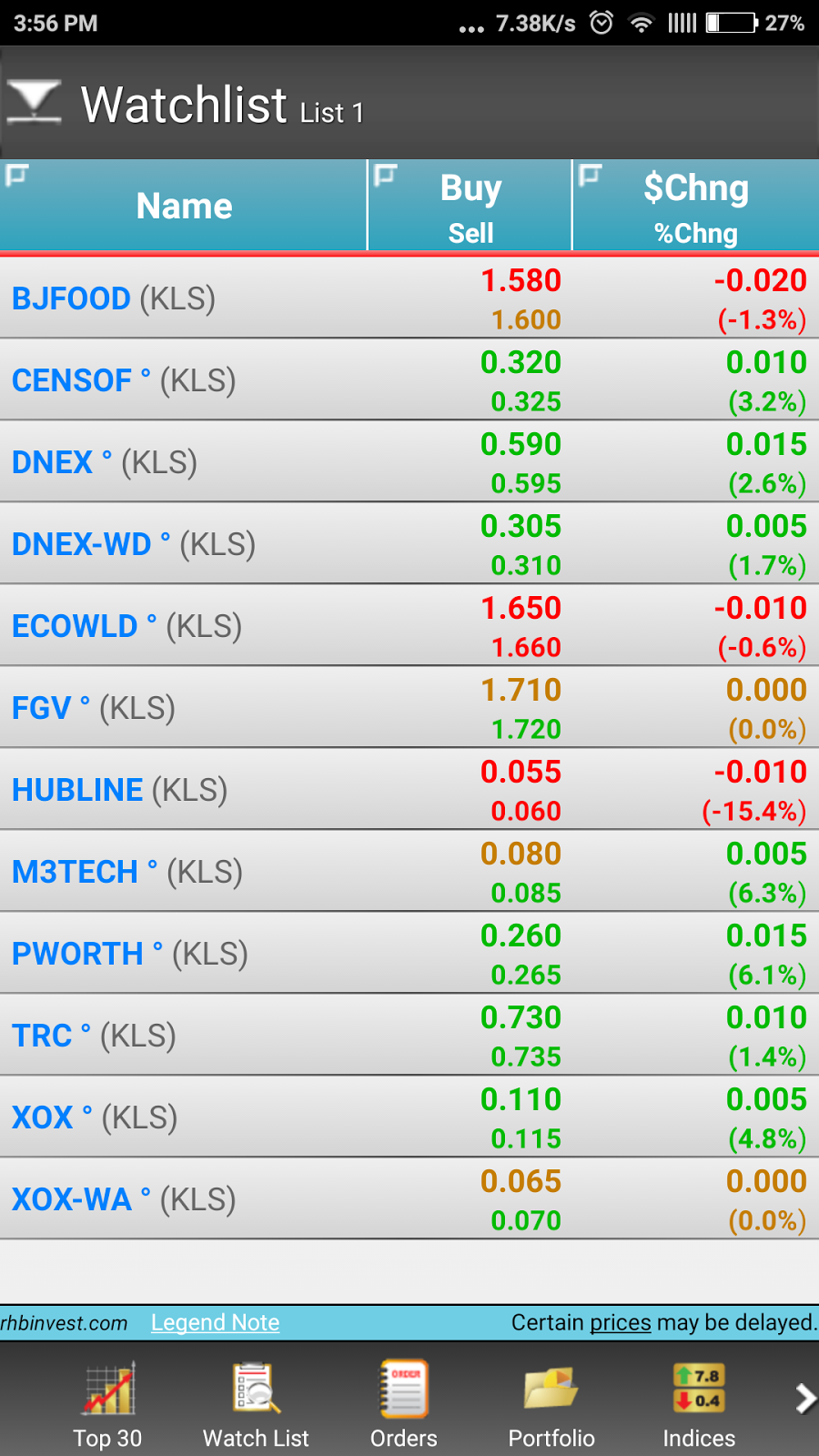
Task: Open the Legend Note link
Action: [x=215, y=1322]
